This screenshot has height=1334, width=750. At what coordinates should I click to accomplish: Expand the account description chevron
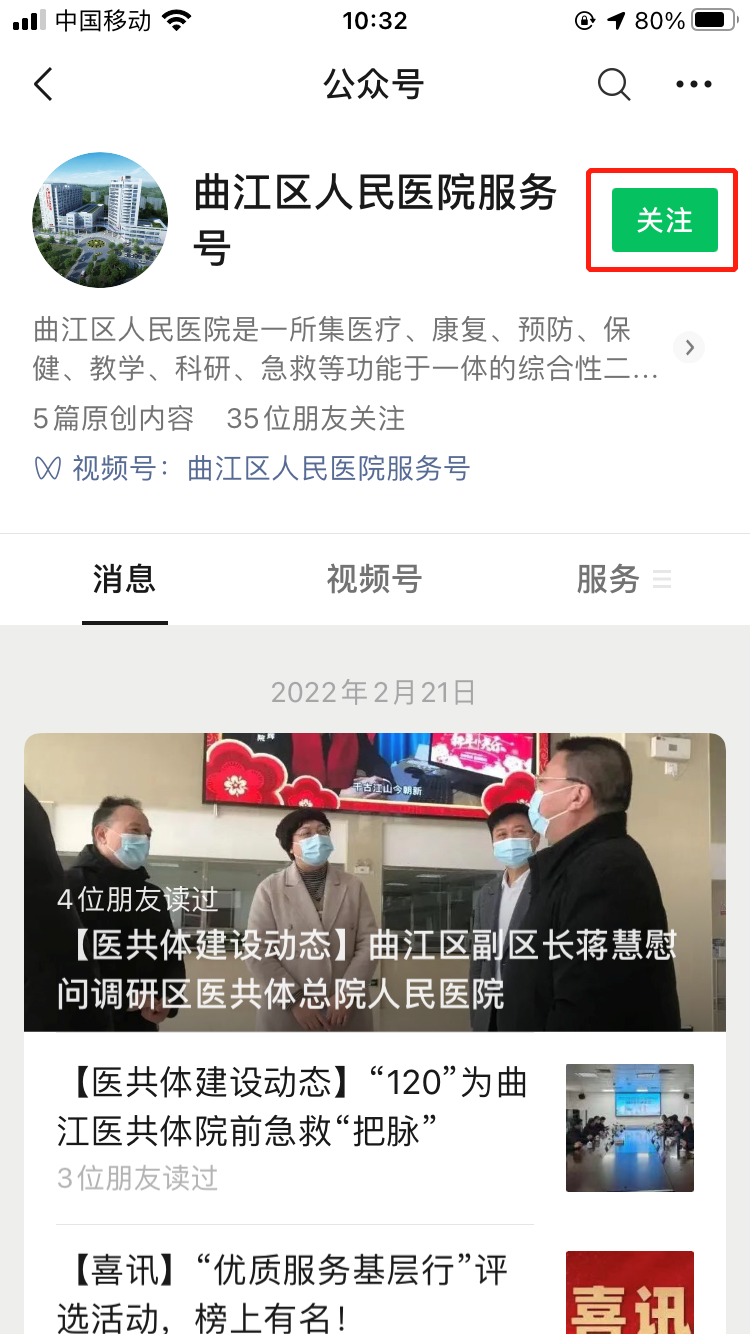click(x=689, y=348)
